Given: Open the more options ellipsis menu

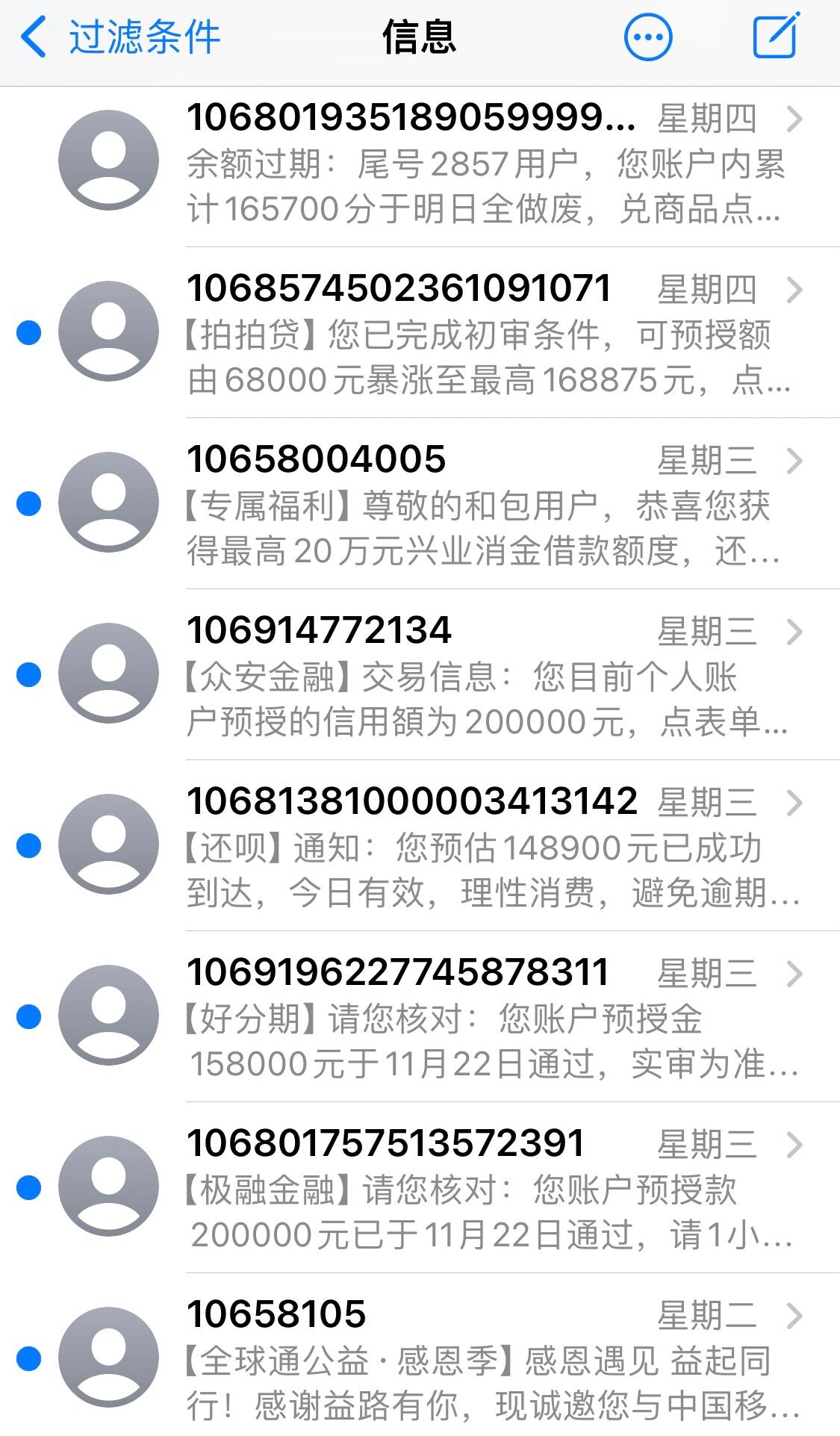Looking at the screenshot, I should click(647, 37).
